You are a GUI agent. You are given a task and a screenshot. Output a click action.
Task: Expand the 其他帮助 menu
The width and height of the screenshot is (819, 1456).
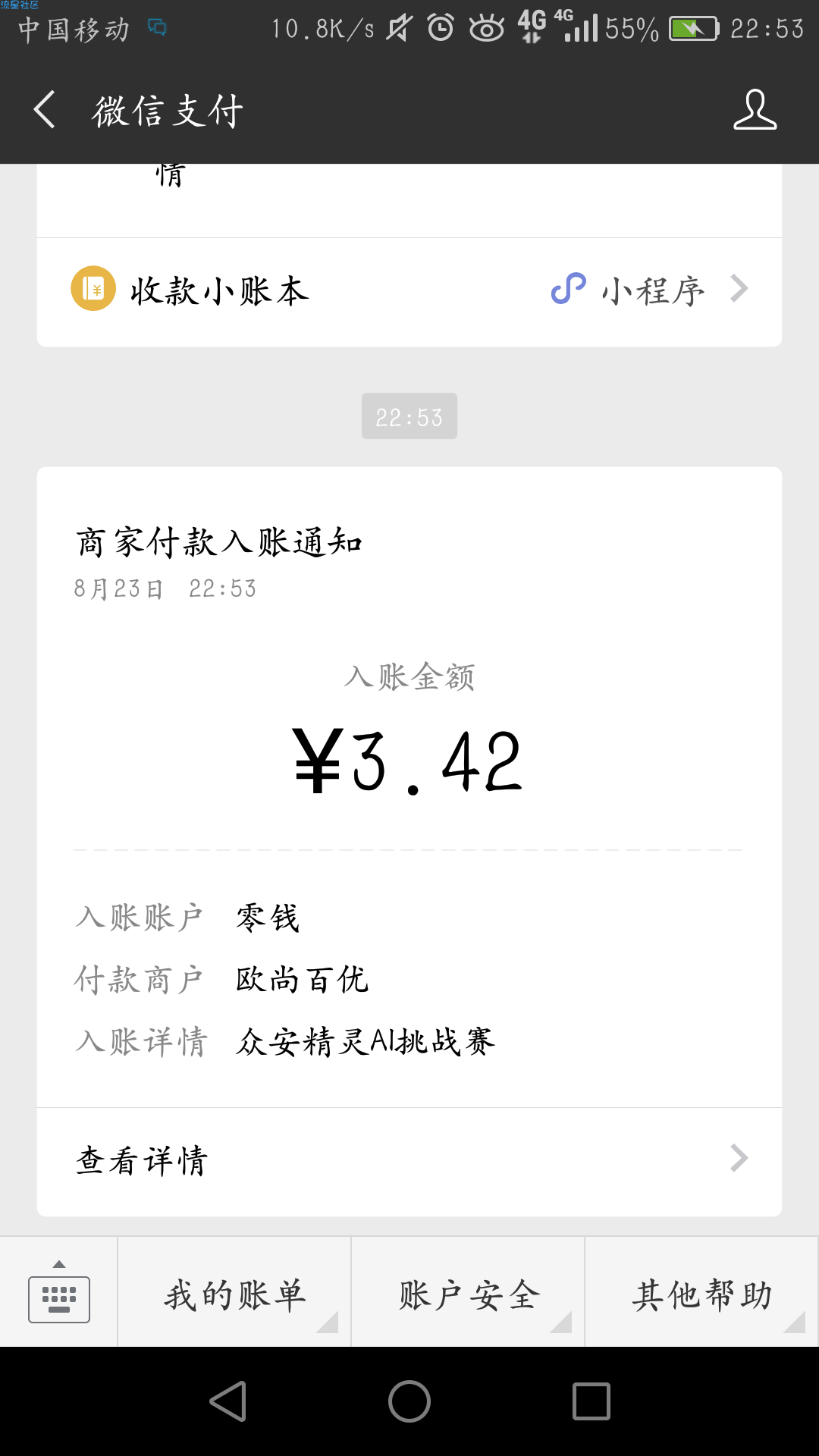pos(702,1294)
